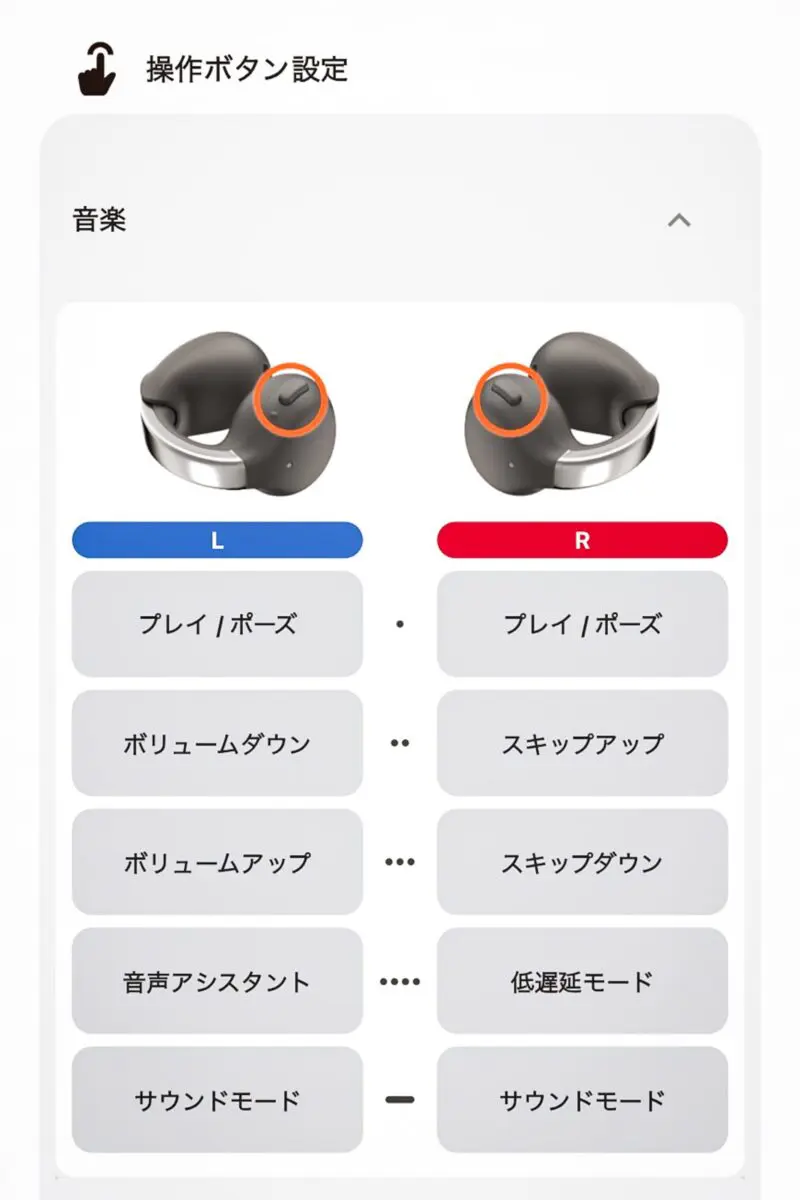Open the ボリュームダウン button assignment
Screen dimensions: 800x1200
(x=217, y=744)
